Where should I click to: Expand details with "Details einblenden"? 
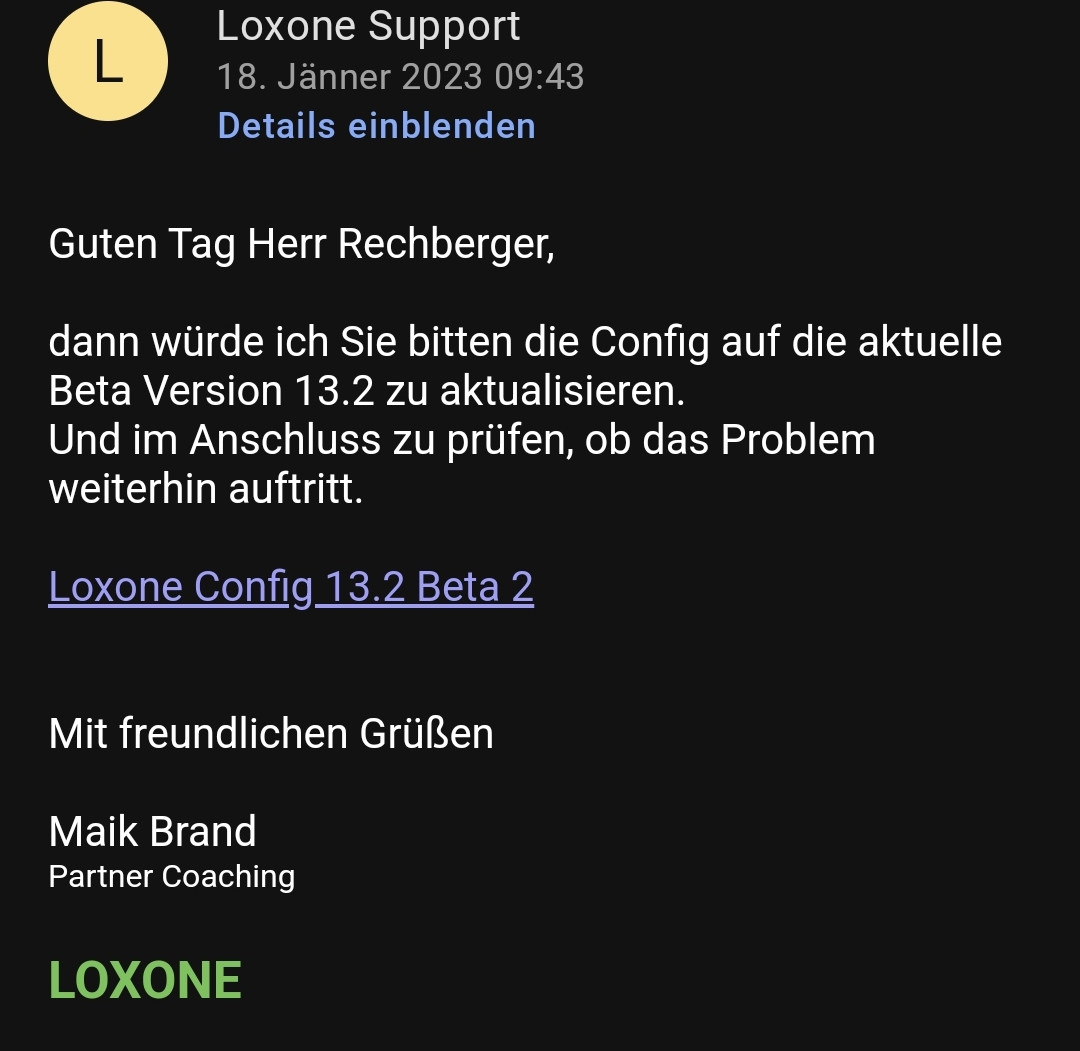[x=376, y=126]
